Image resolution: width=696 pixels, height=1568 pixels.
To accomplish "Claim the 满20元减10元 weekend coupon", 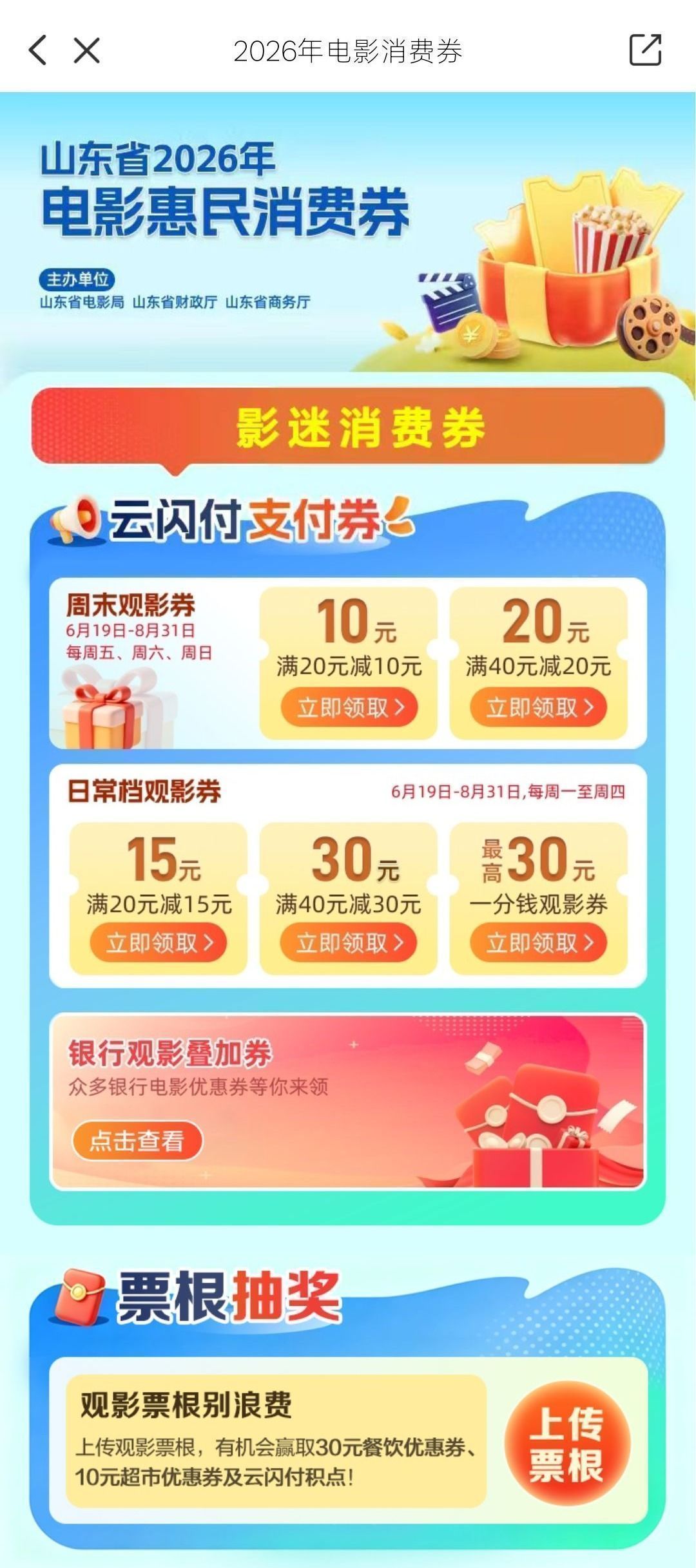I will tap(349, 707).
